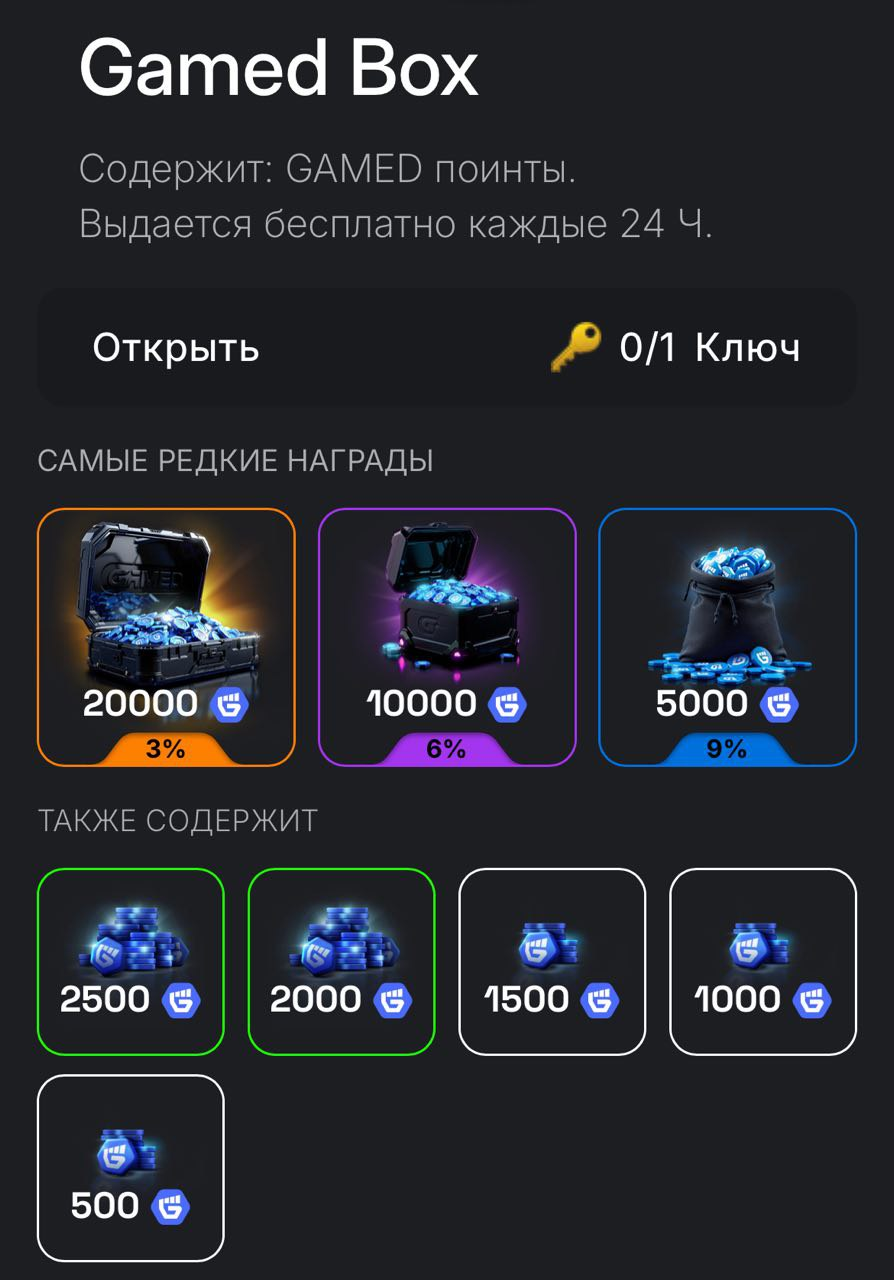Select the 2000 points reward tile
The height and width of the screenshot is (1280, 894).
coord(341,961)
